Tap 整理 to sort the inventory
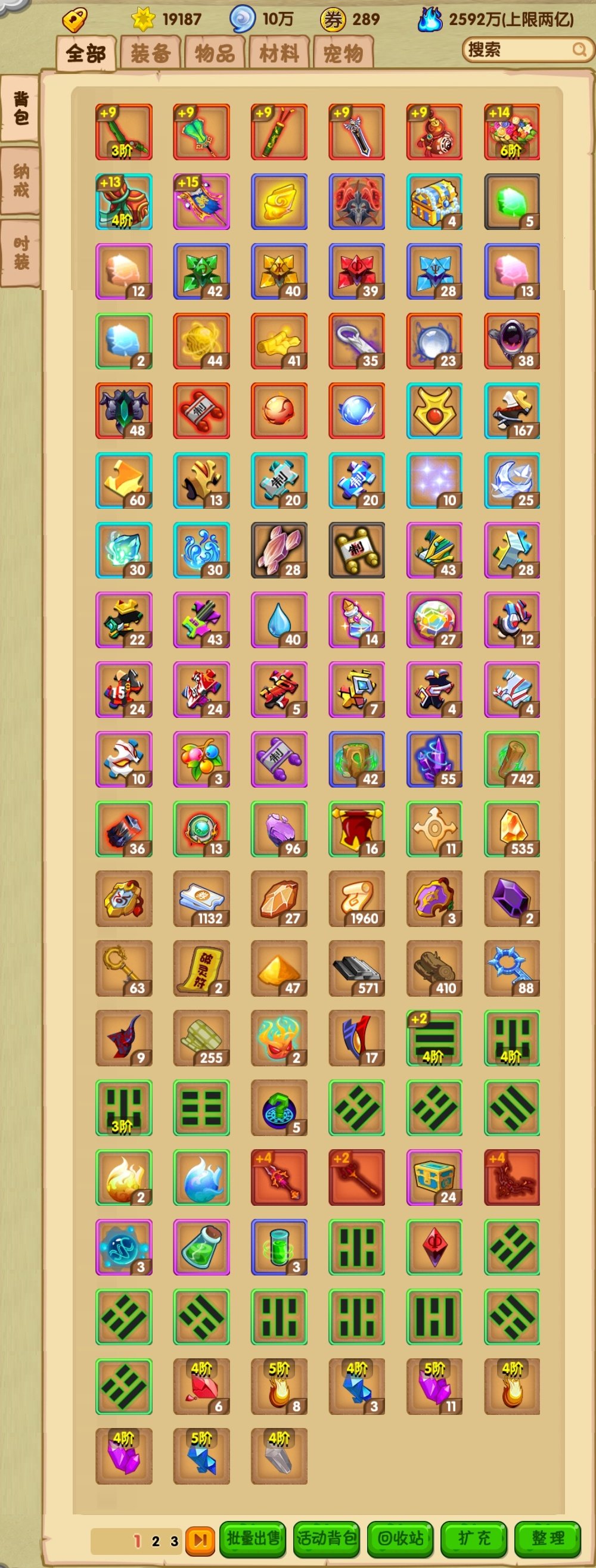 pos(547,1538)
